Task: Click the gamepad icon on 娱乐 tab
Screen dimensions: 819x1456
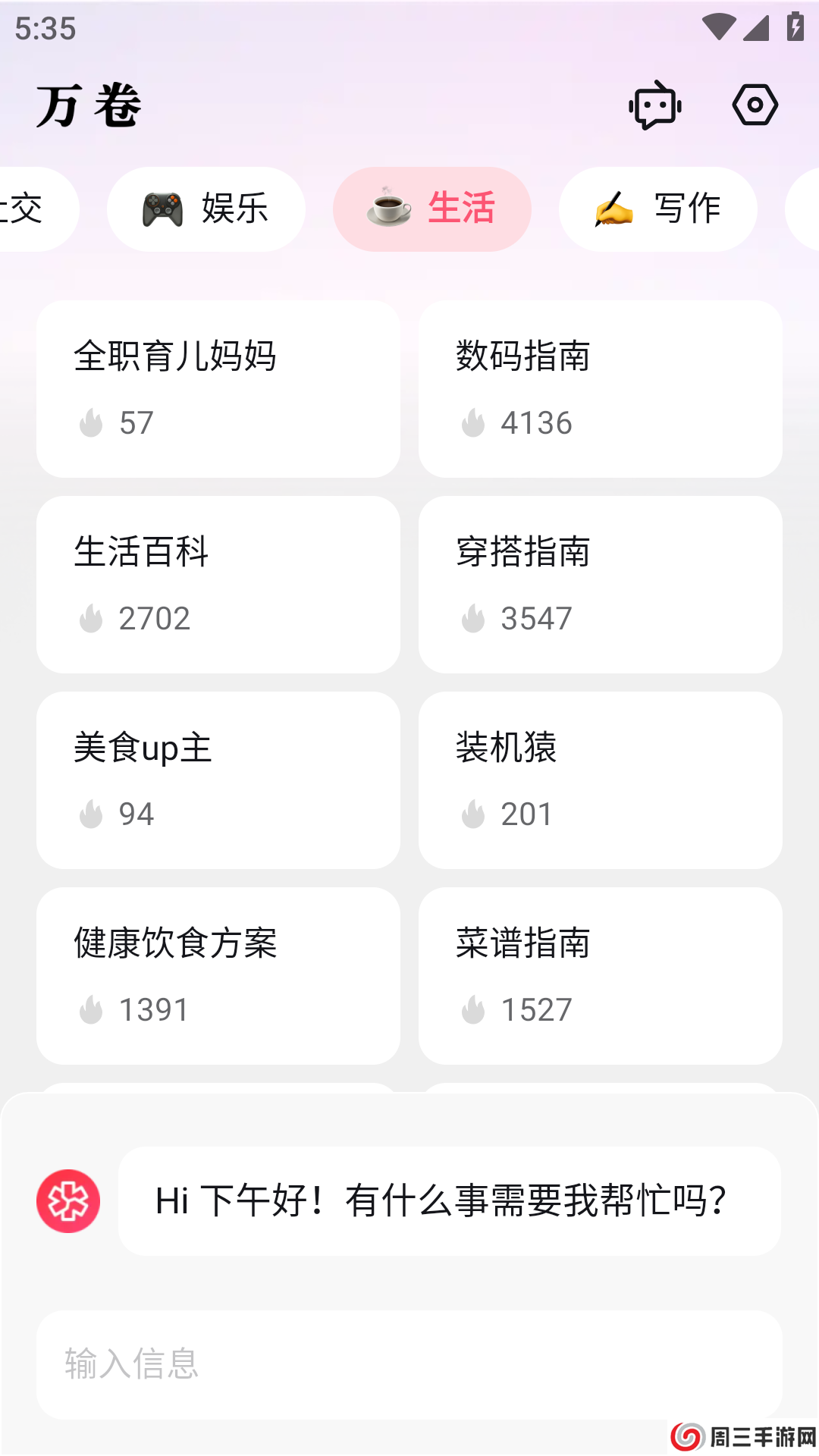Action: pyautogui.click(x=160, y=209)
